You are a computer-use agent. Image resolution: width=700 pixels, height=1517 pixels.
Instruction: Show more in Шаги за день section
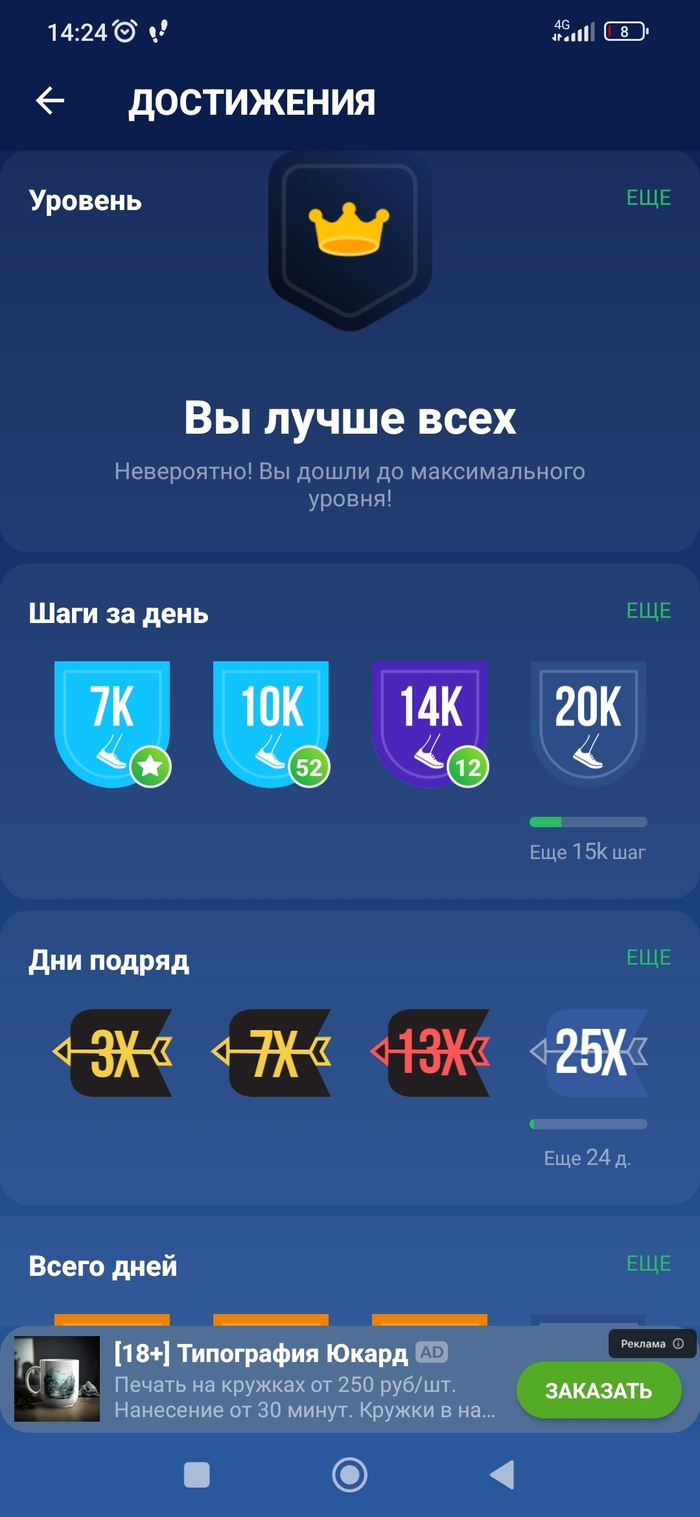click(648, 611)
